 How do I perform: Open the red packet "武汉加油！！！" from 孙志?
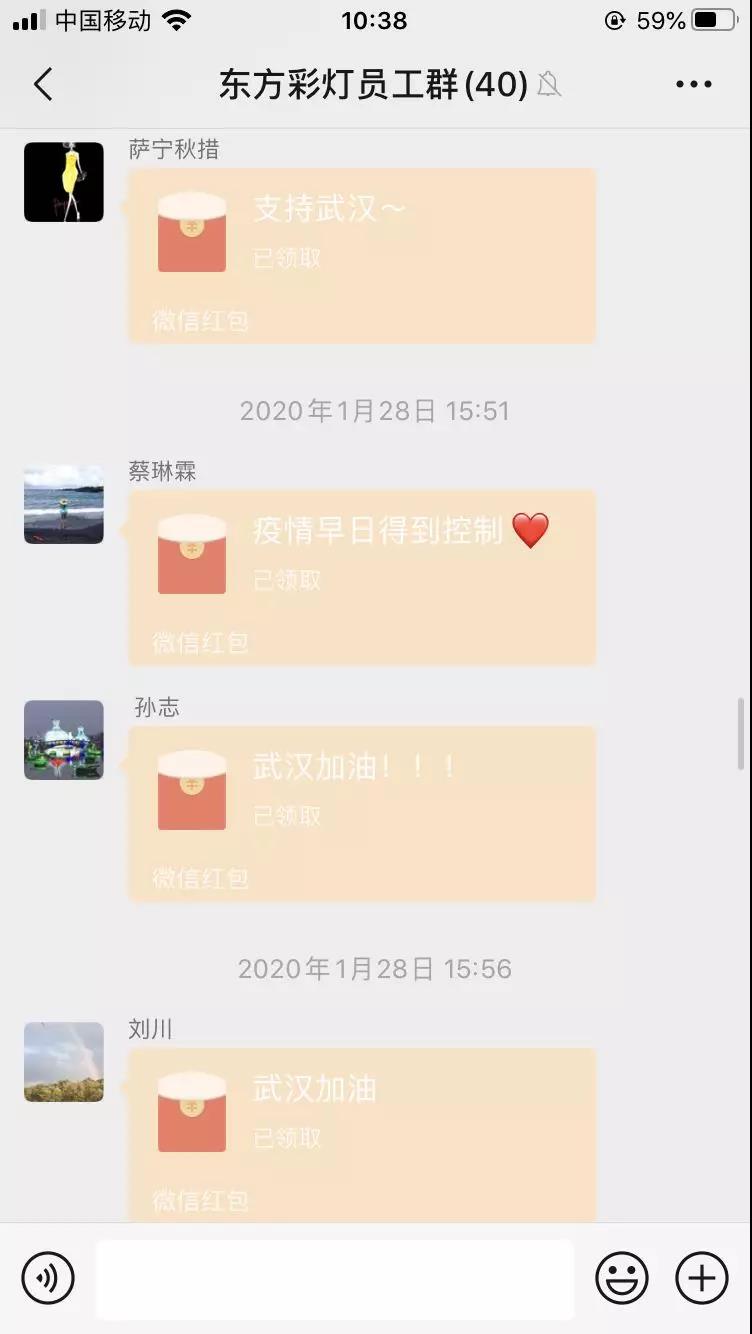pyautogui.click(x=362, y=813)
